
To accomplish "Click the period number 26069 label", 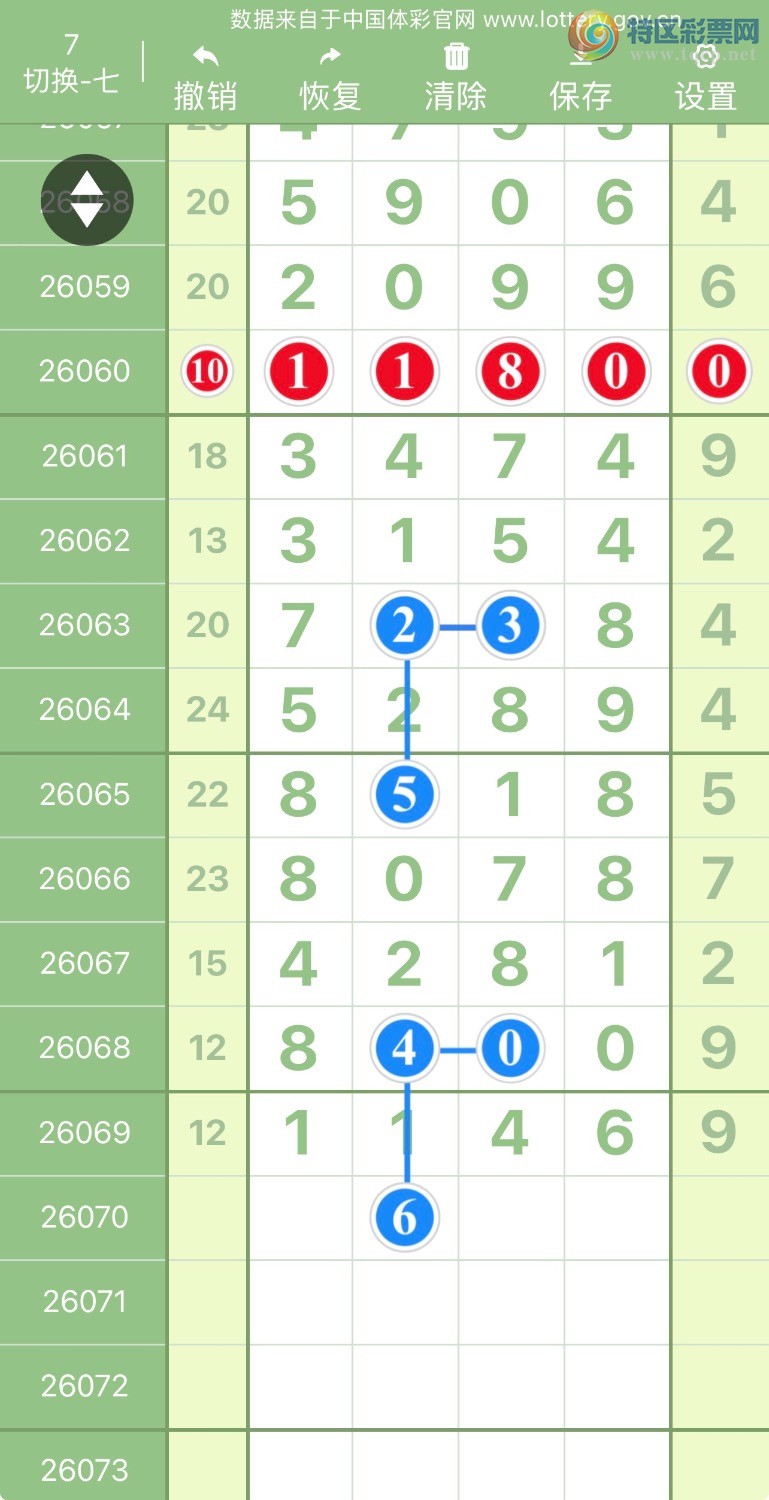I will (x=83, y=1132).
